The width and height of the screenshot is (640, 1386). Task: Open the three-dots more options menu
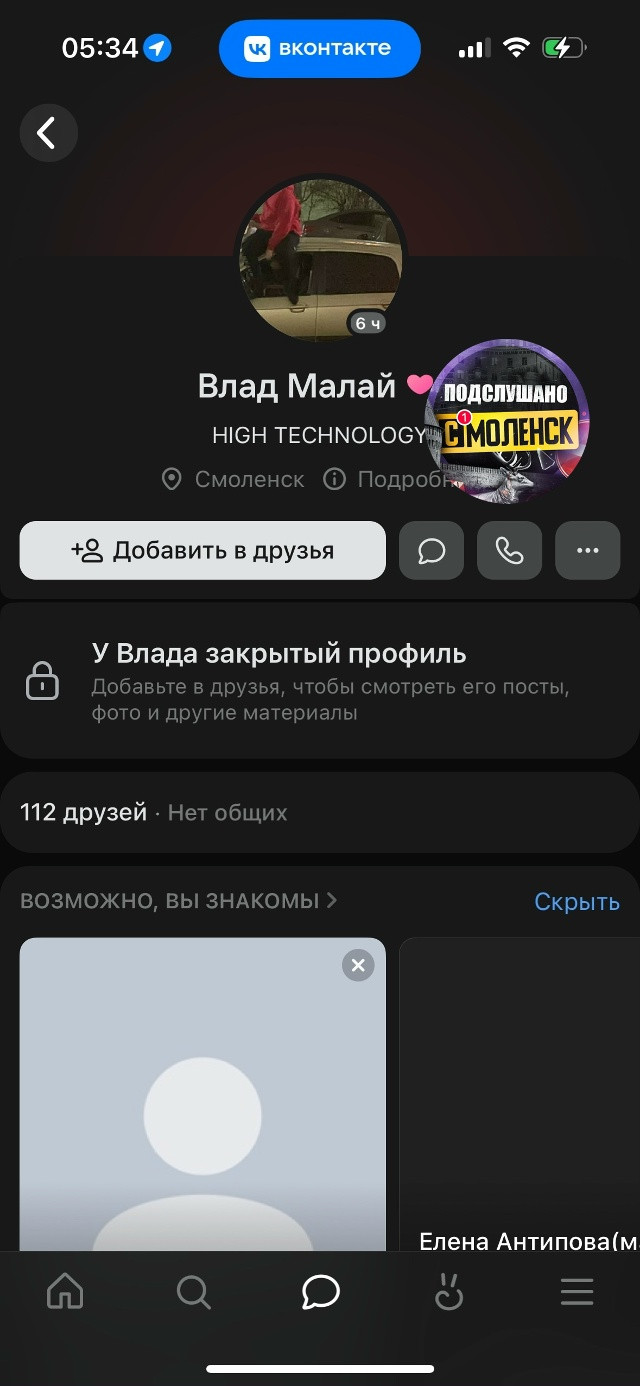(587, 550)
